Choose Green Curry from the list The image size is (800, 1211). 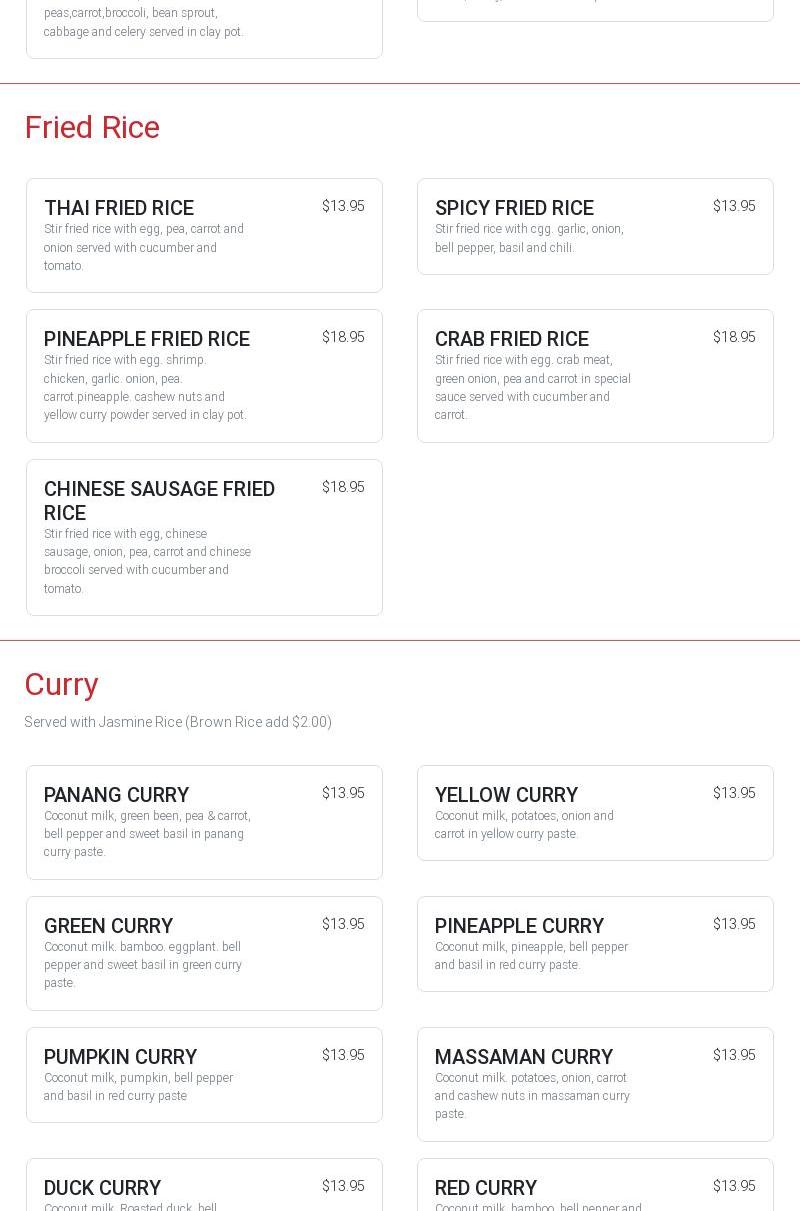(204, 953)
